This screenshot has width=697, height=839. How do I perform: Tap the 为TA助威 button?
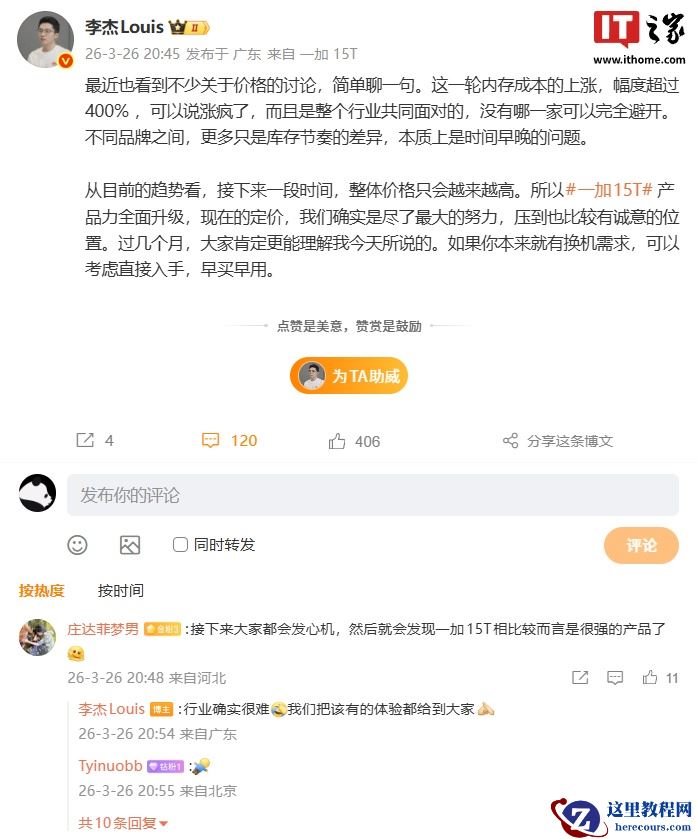(x=349, y=376)
